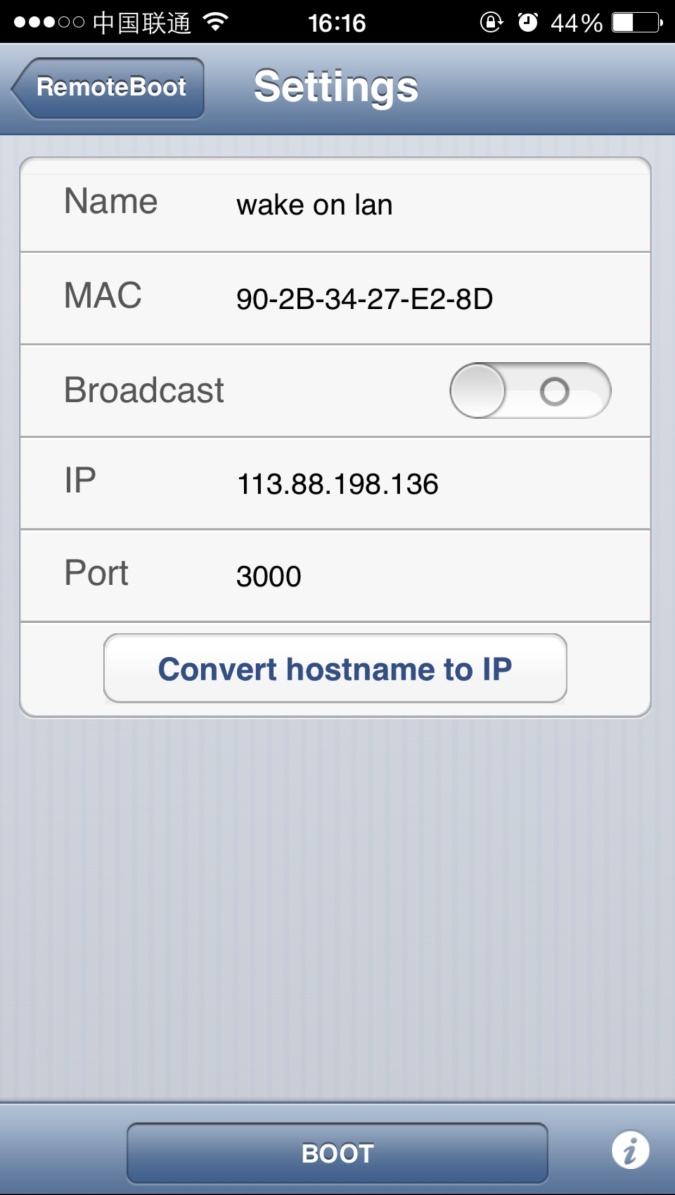Viewport: 675px width, 1195px height.
Task: Tap the BOOT button
Action: [338, 1153]
